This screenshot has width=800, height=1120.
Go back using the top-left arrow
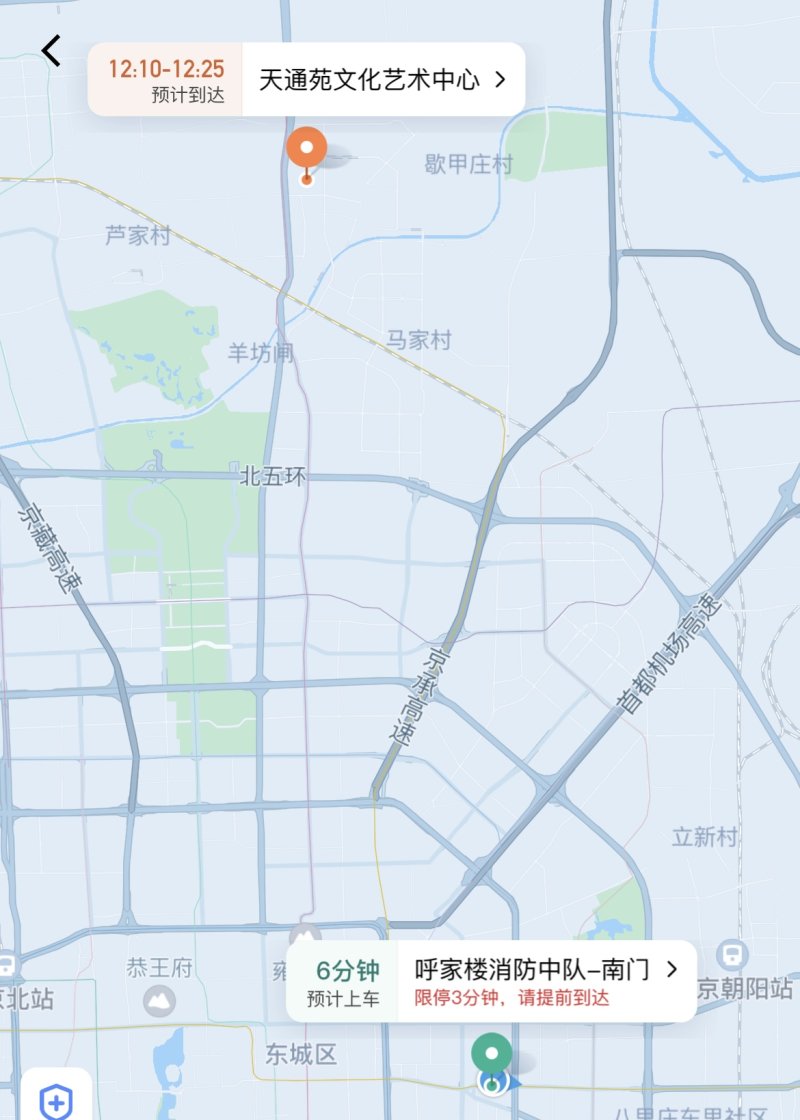(51, 50)
